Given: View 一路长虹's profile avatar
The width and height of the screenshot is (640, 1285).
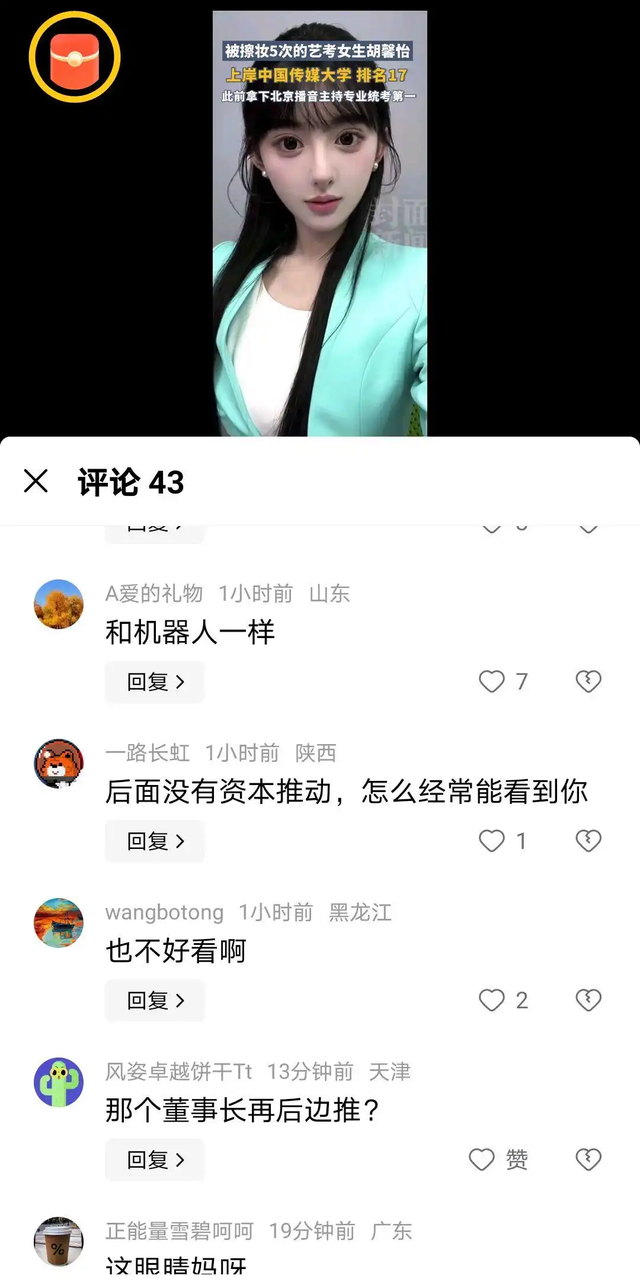Looking at the screenshot, I should click(59, 764).
